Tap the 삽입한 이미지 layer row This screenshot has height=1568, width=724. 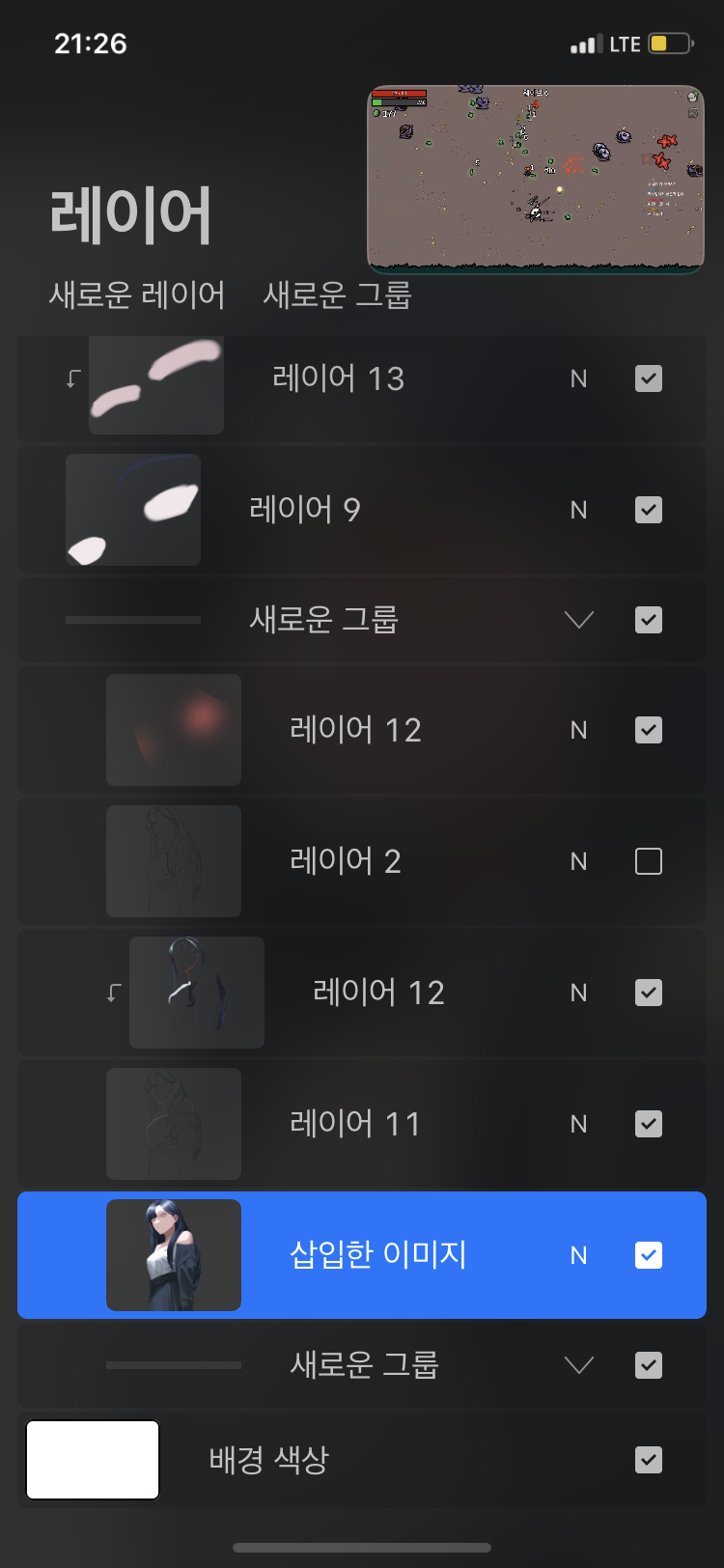pyautogui.click(x=377, y=1255)
